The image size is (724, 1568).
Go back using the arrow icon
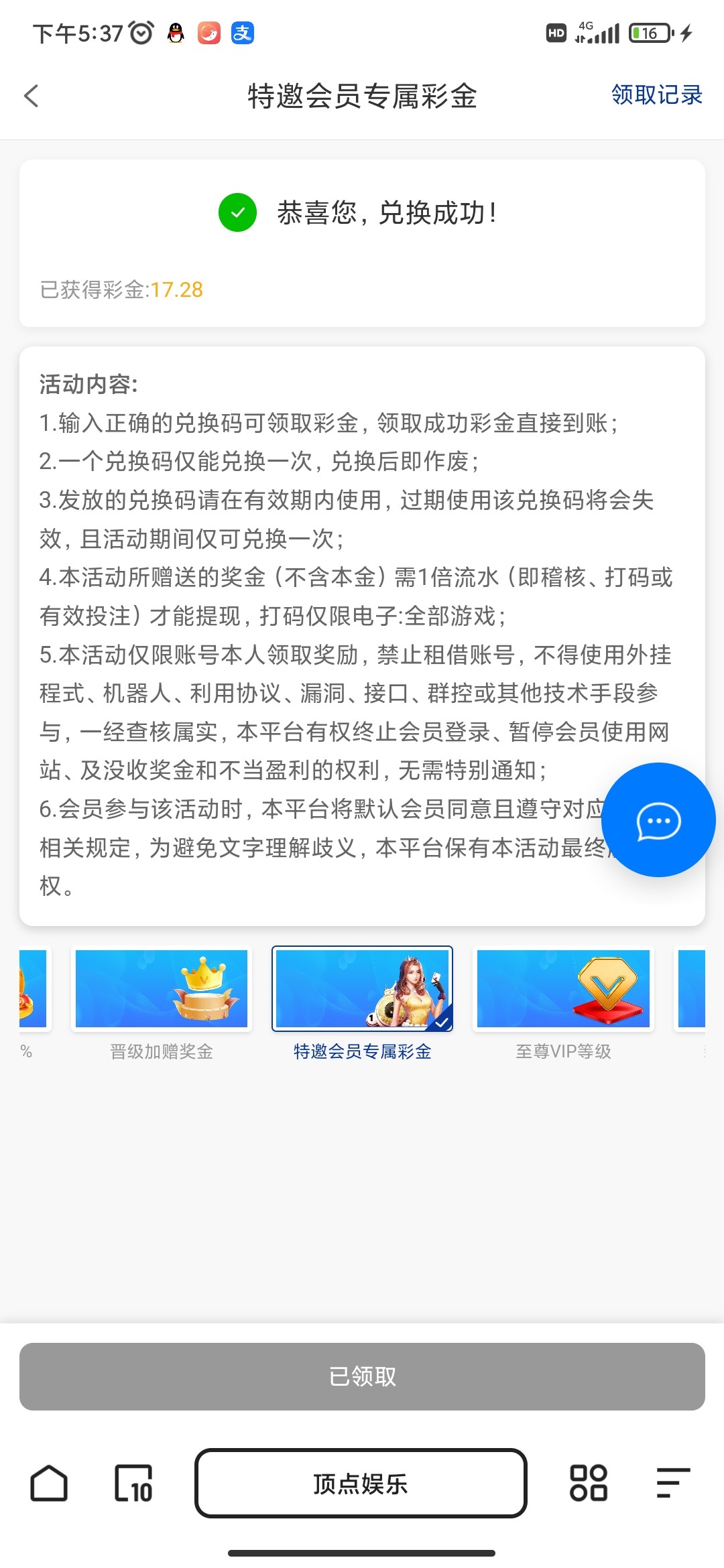32,96
